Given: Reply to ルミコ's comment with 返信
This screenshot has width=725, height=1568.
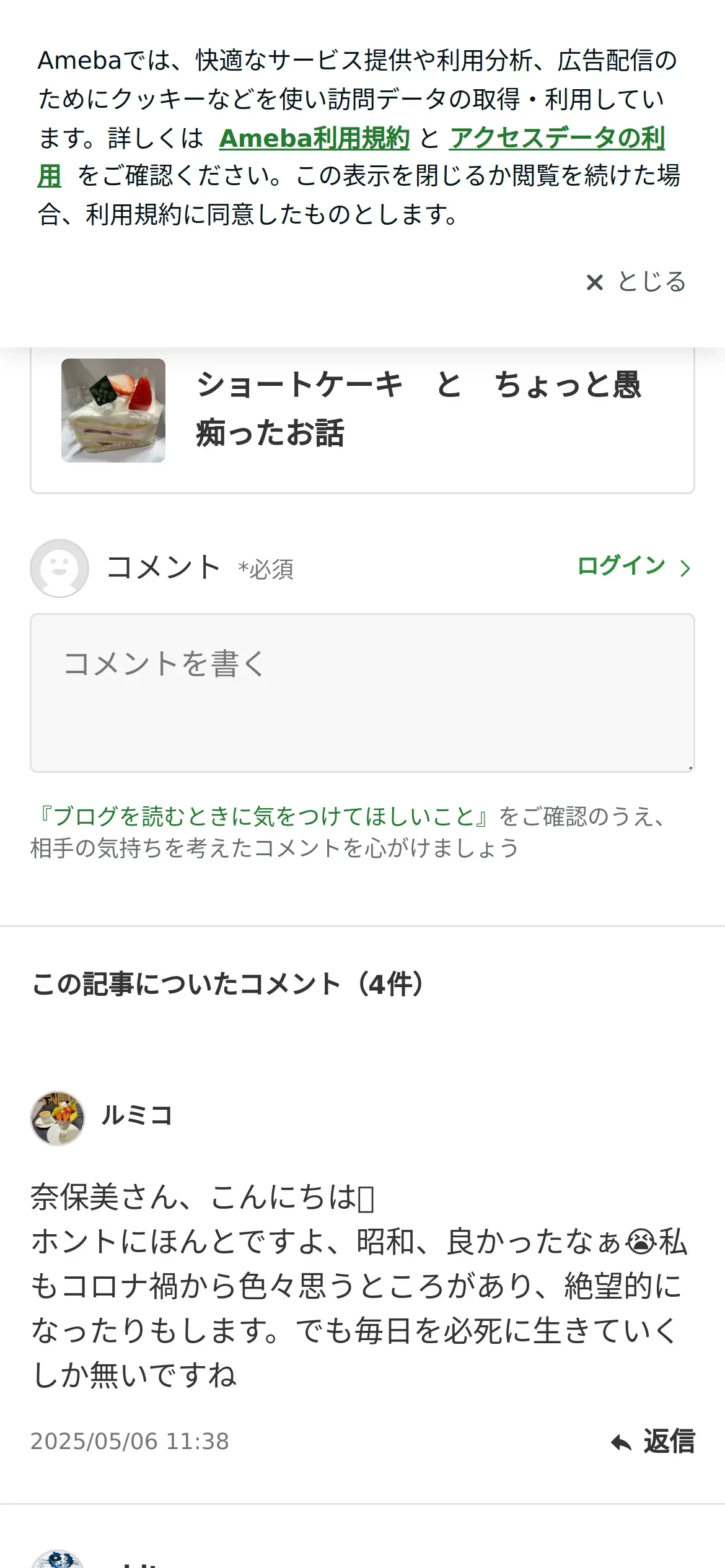Looking at the screenshot, I should (653, 1442).
